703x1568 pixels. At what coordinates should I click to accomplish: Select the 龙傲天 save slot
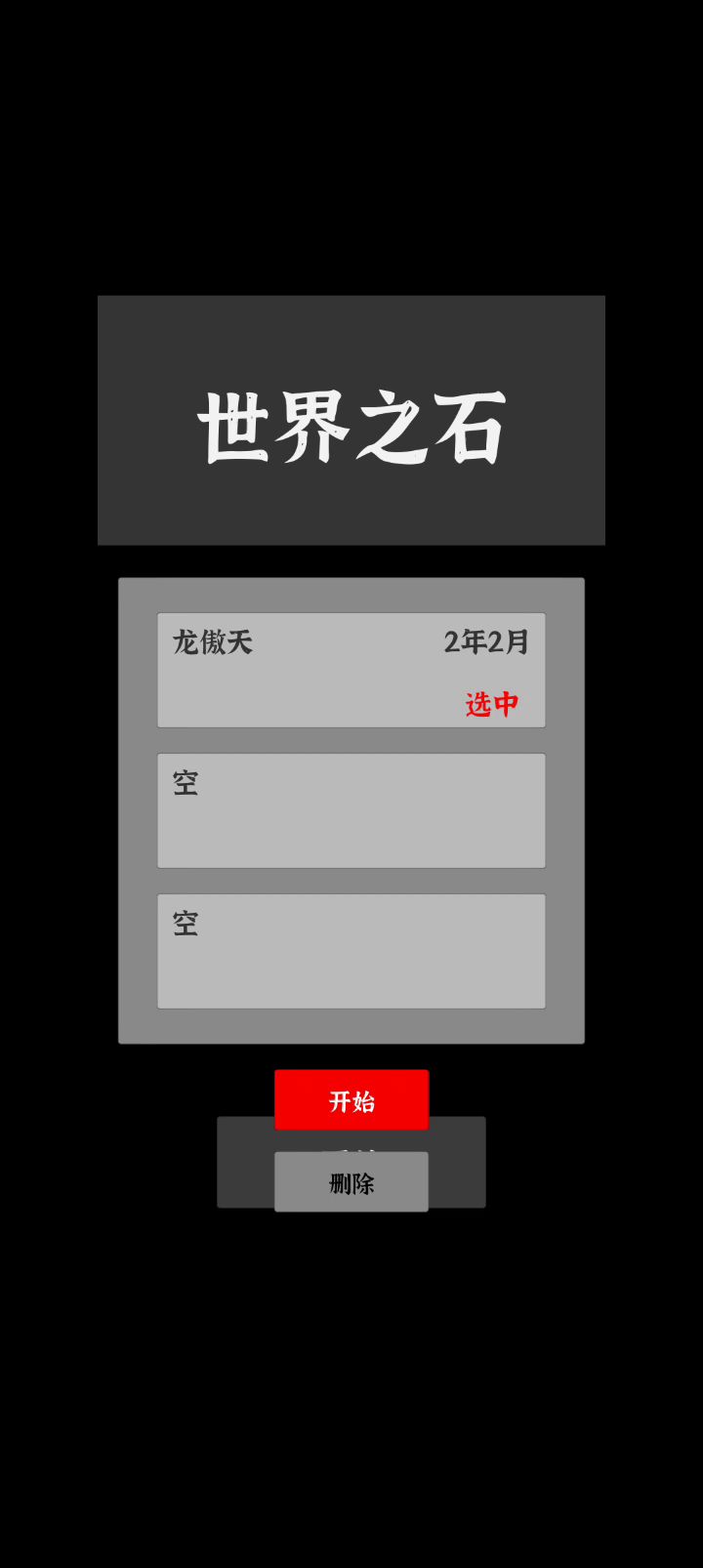point(351,670)
